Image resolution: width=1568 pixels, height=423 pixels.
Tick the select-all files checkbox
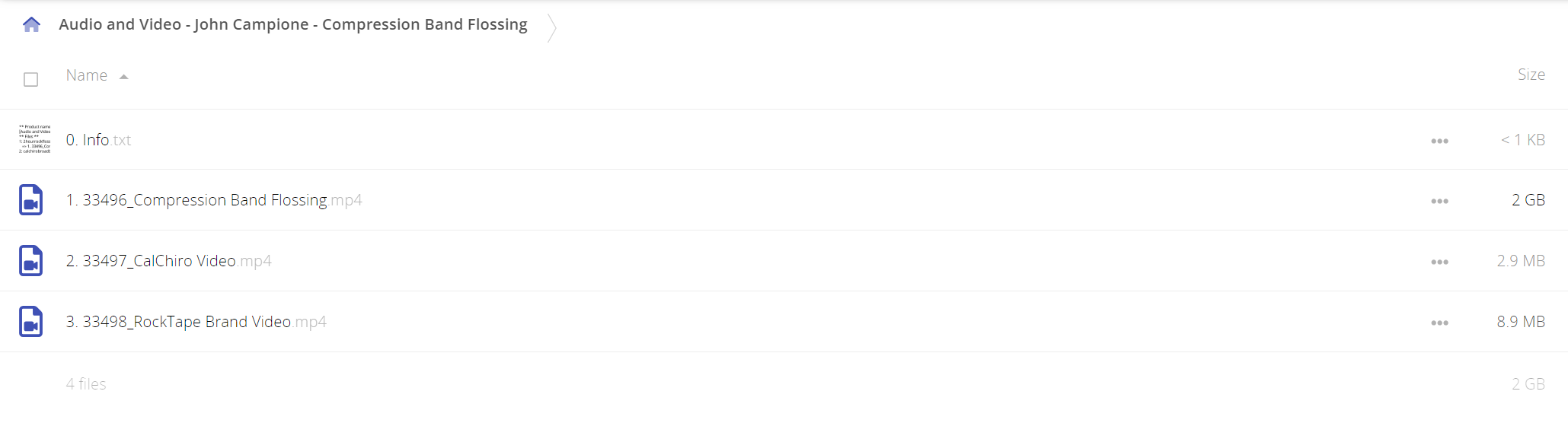31,79
